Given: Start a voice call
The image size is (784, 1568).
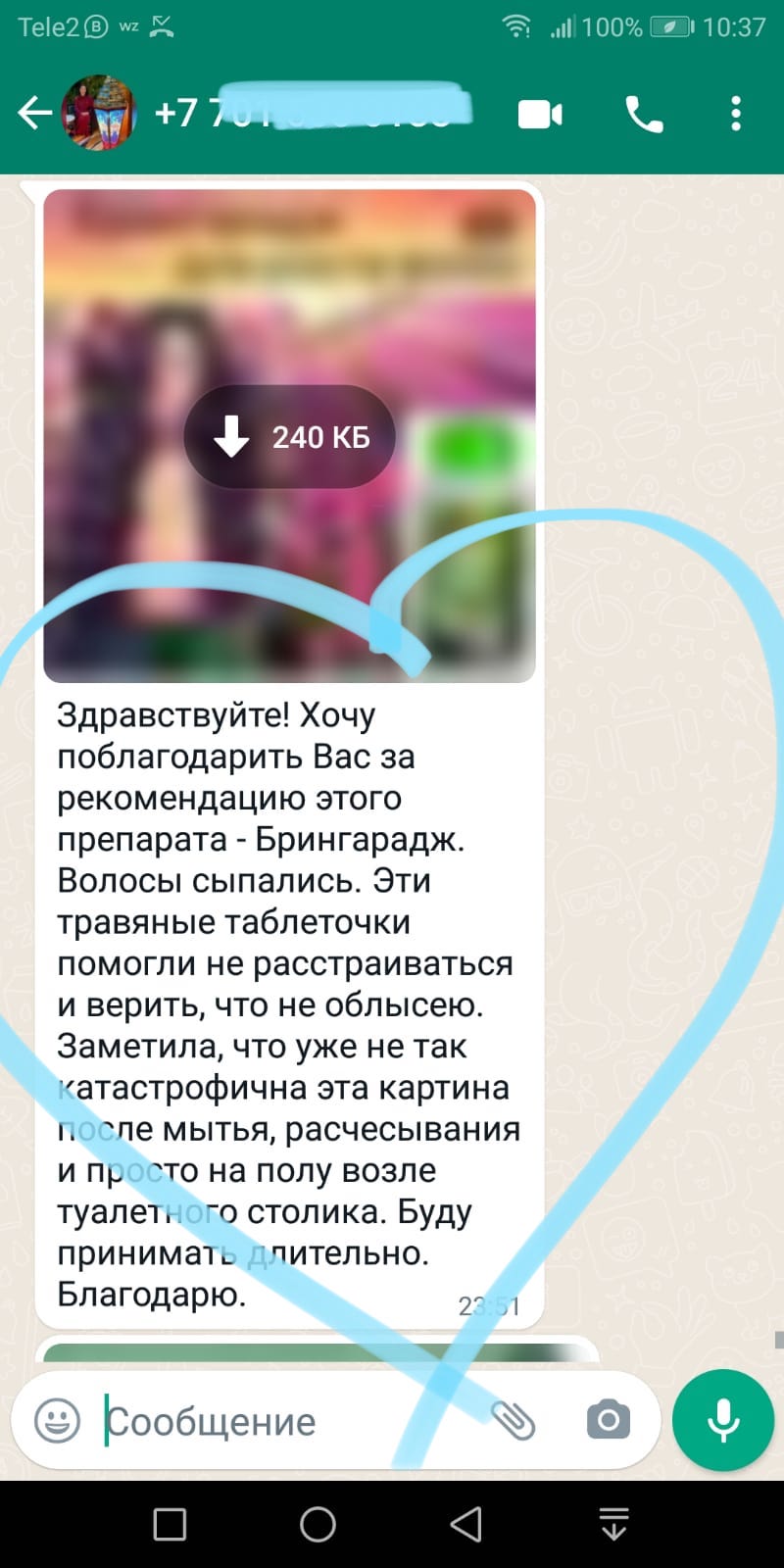Looking at the screenshot, I should coord(644,115).
